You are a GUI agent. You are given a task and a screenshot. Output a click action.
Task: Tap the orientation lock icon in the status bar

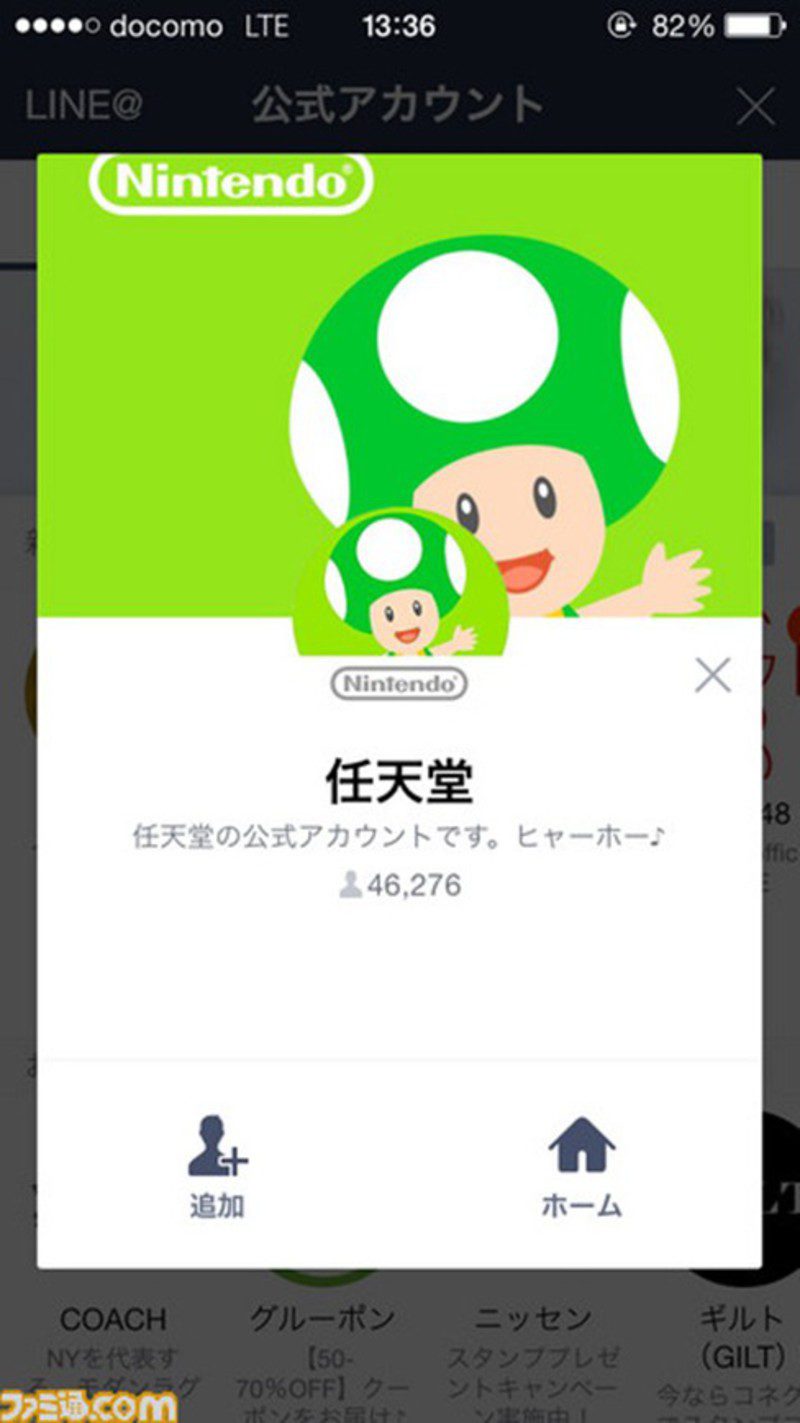[x=621, y=27]
